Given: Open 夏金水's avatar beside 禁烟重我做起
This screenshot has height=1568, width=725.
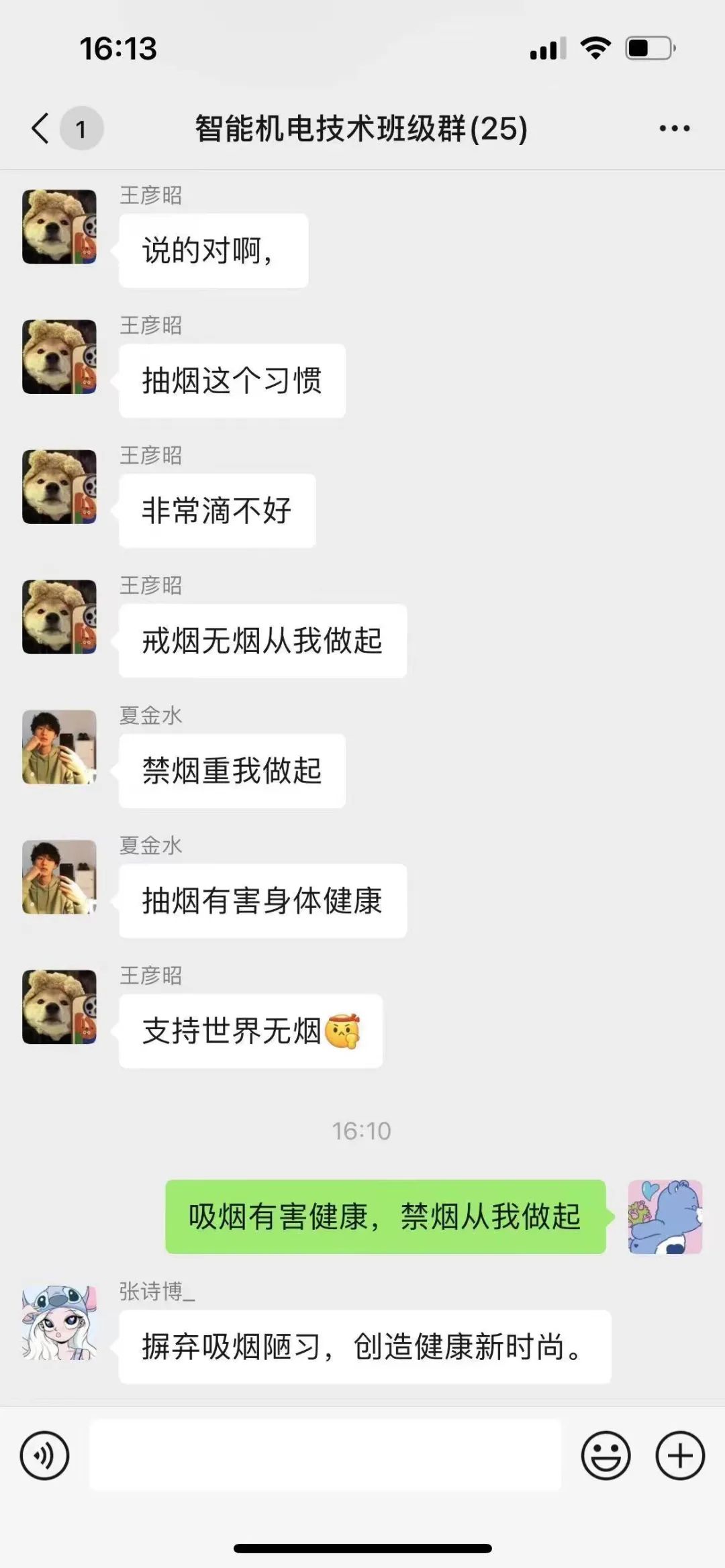Looking at the screenshot, I should pyautogui.click(x=59, y=747).
